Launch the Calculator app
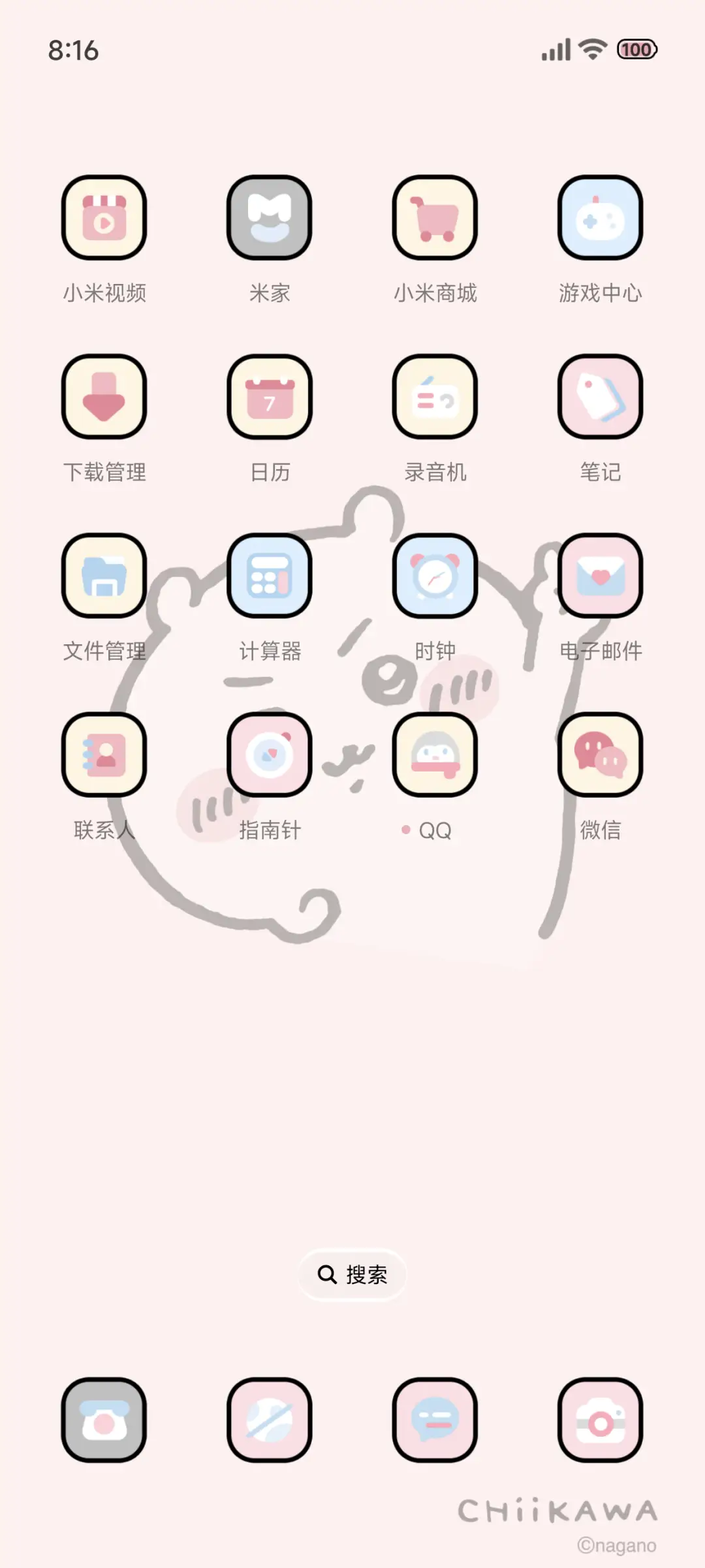The width and height of the screenshot is (705, 1568). [x=270, y=577]
